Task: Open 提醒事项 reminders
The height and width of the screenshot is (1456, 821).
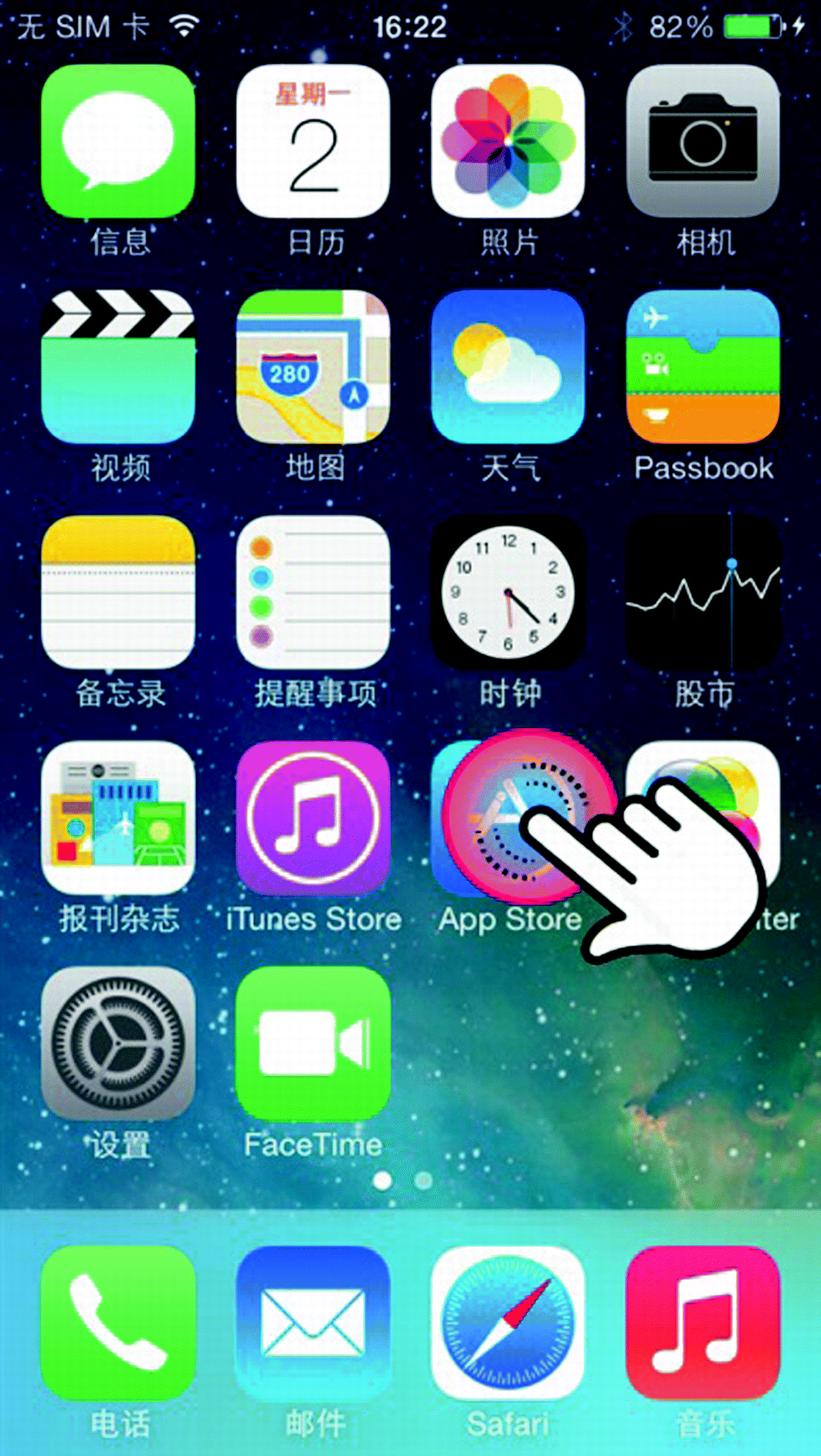Action: [x=313, y=592]
